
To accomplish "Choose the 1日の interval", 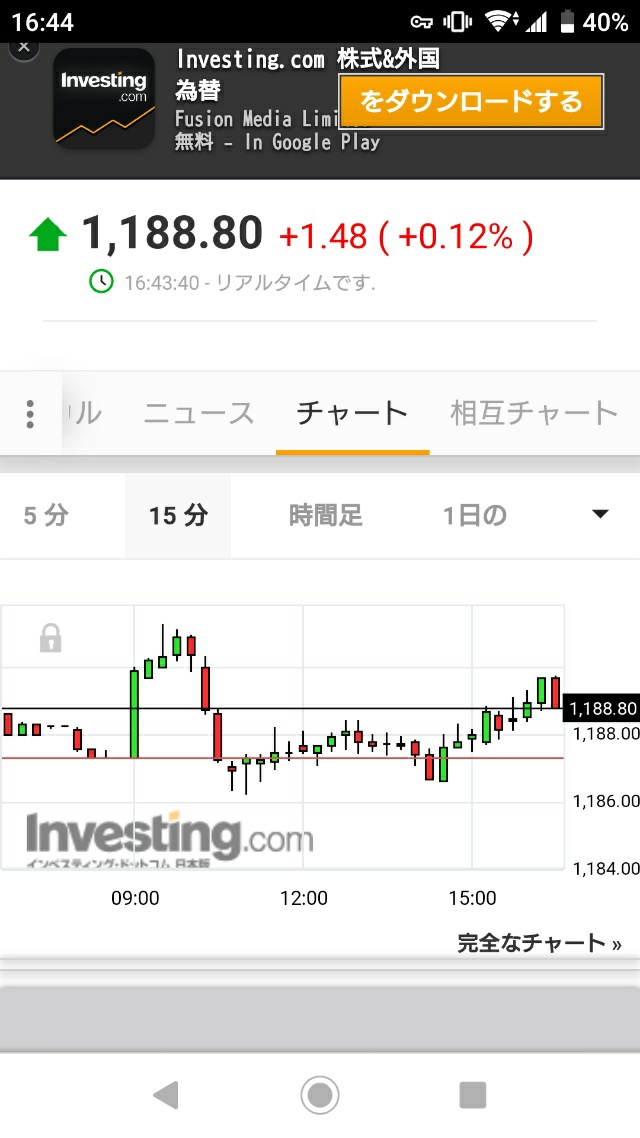I will pyautogui.click(x=475, y=516).
